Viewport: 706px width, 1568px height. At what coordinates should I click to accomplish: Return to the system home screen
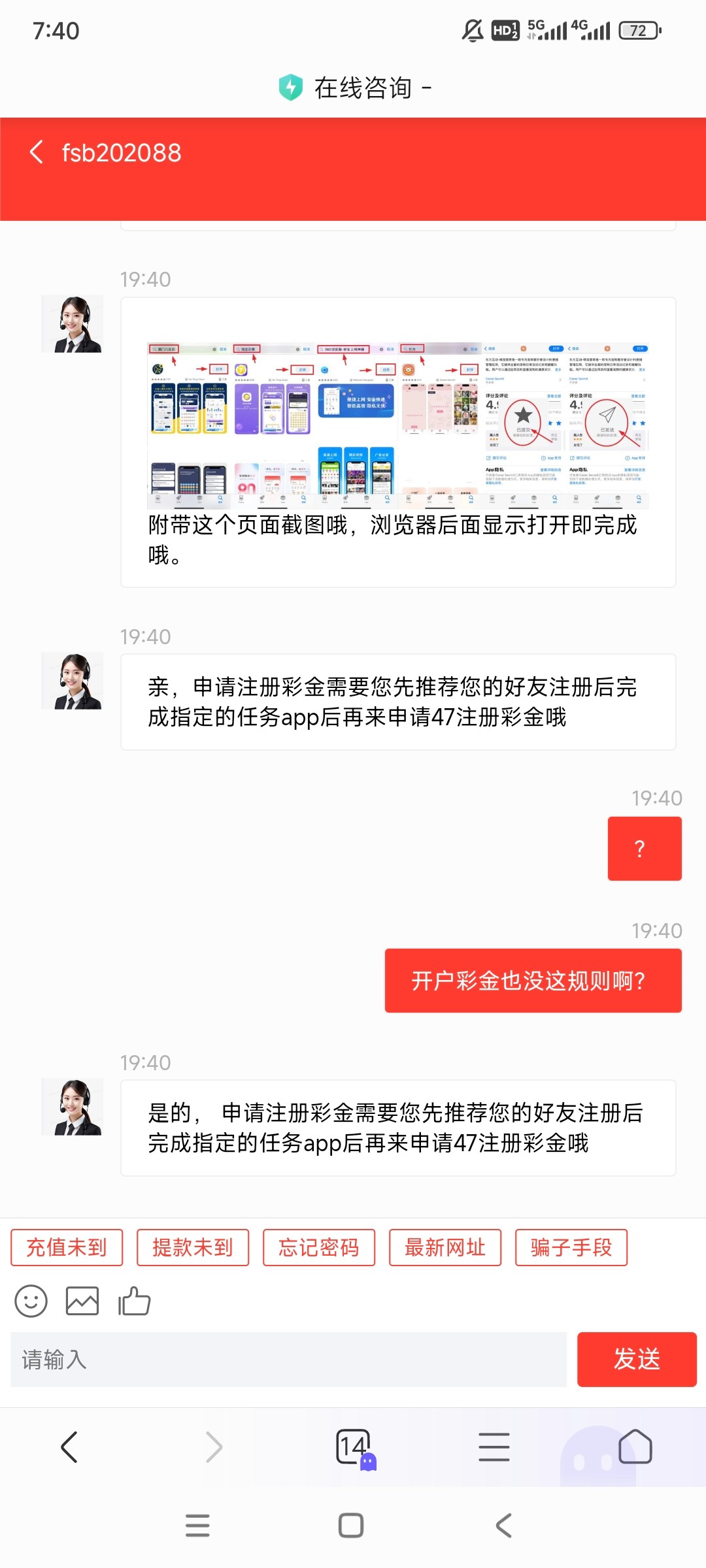[x=351, y=1526]
